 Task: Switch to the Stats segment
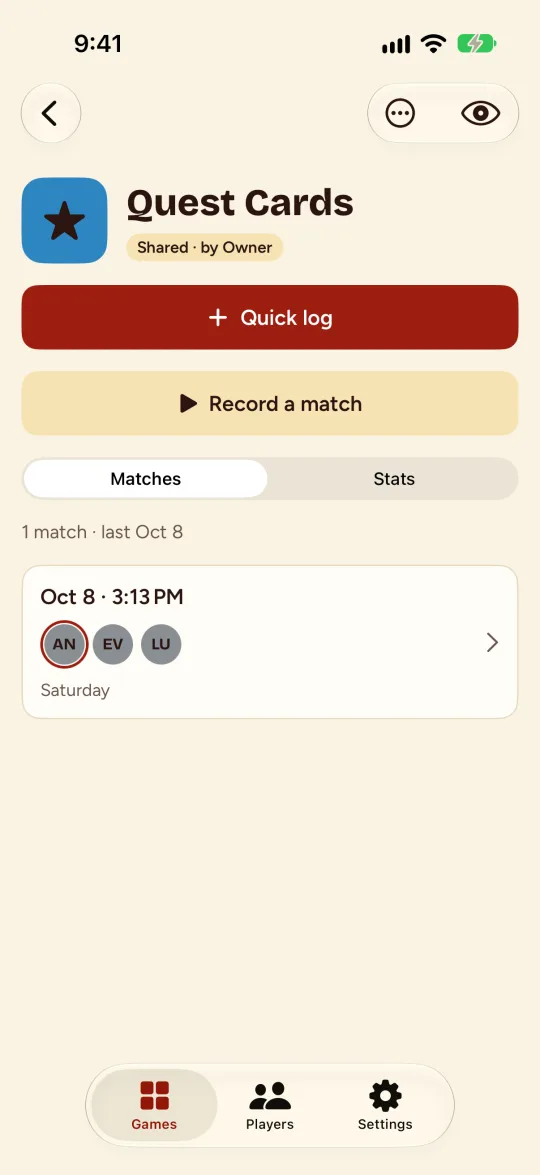pyautogui.click(x=394, y=479)
